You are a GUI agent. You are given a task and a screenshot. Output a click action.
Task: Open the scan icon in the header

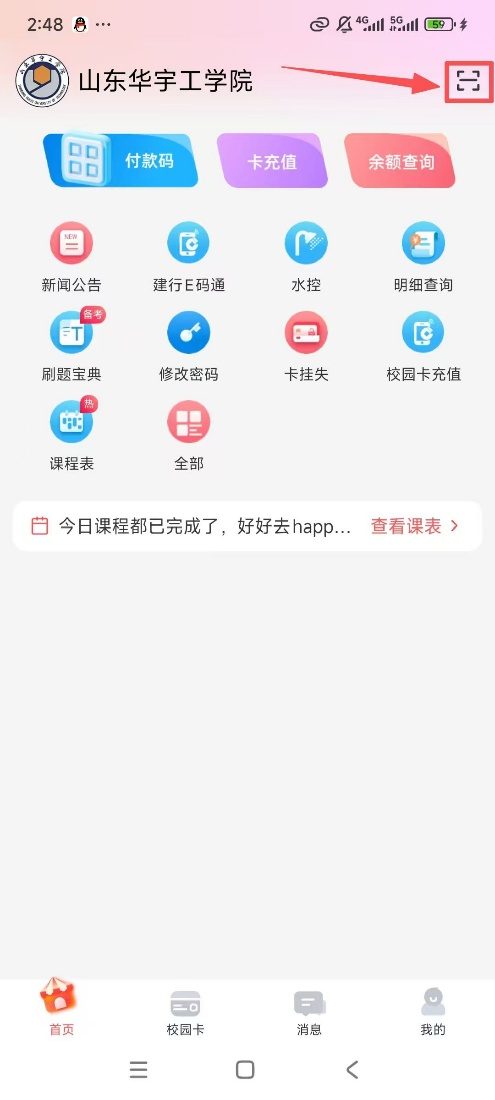pyautogui.click(x=468, y=81)
